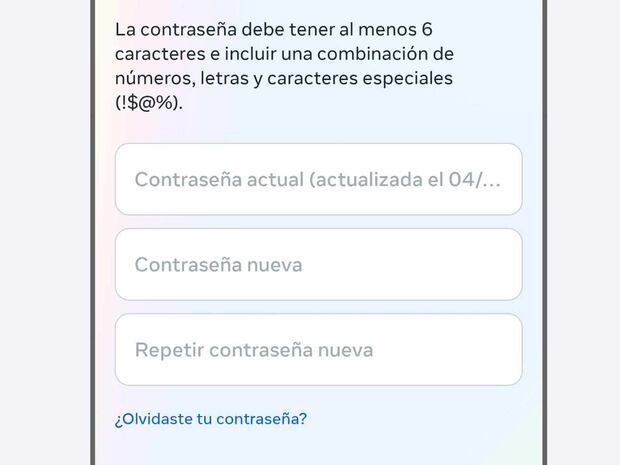Image resolution: width=620 pixels, height=465 pixels.
Task: Select the Repetir contraseña nueva field
Action: 318,350
